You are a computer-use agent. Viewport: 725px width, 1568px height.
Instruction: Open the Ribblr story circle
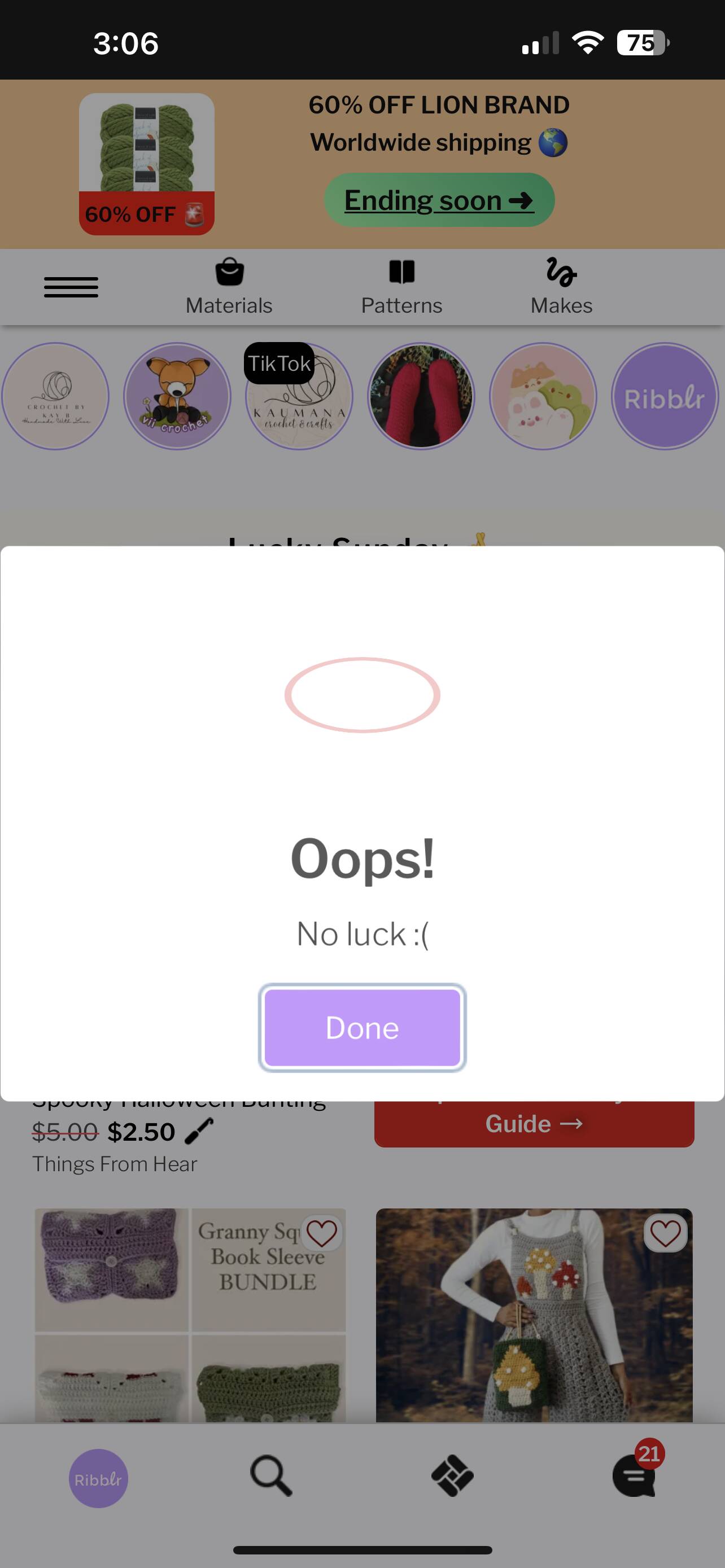coord(665,396)
